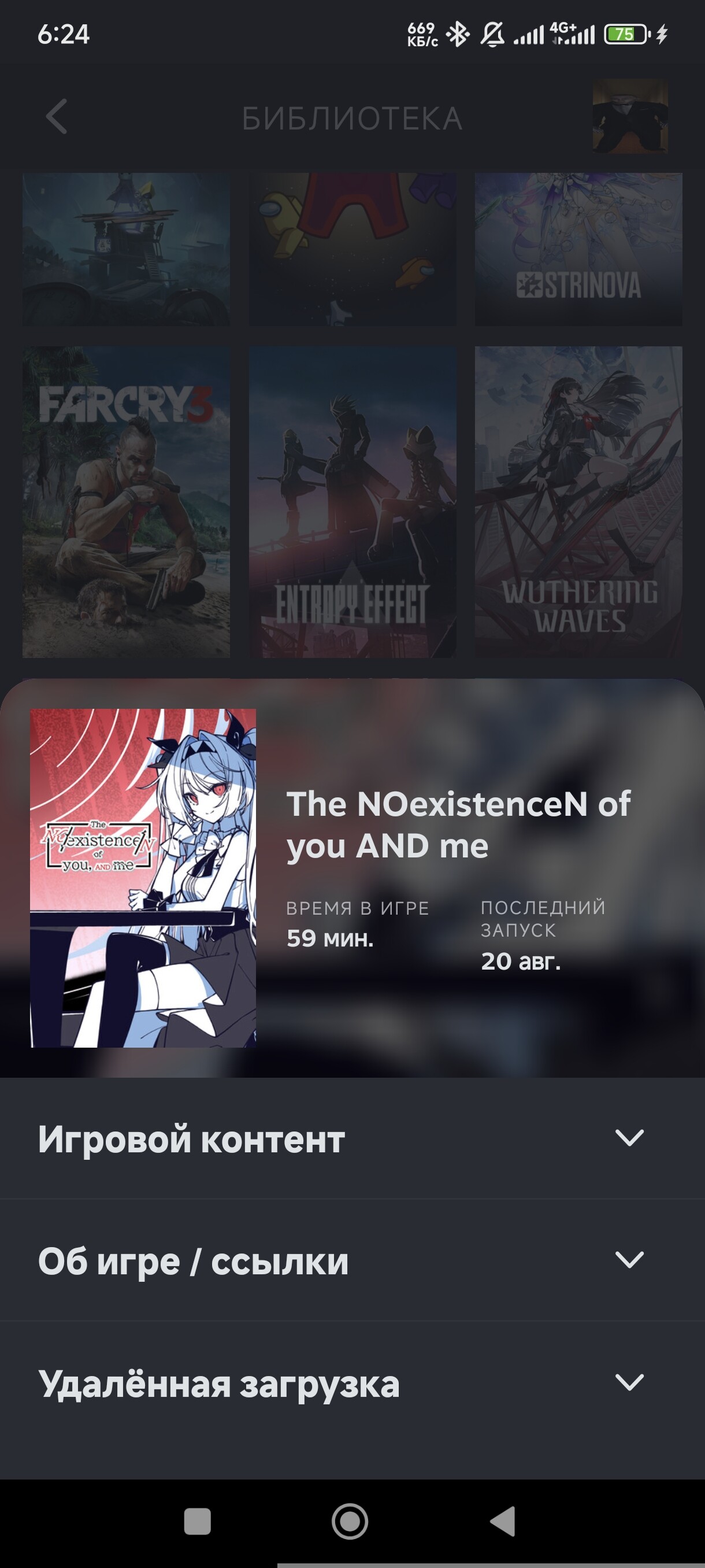Open the system recent apps button
705x1568 pixels.
(x=197, y=1522)
